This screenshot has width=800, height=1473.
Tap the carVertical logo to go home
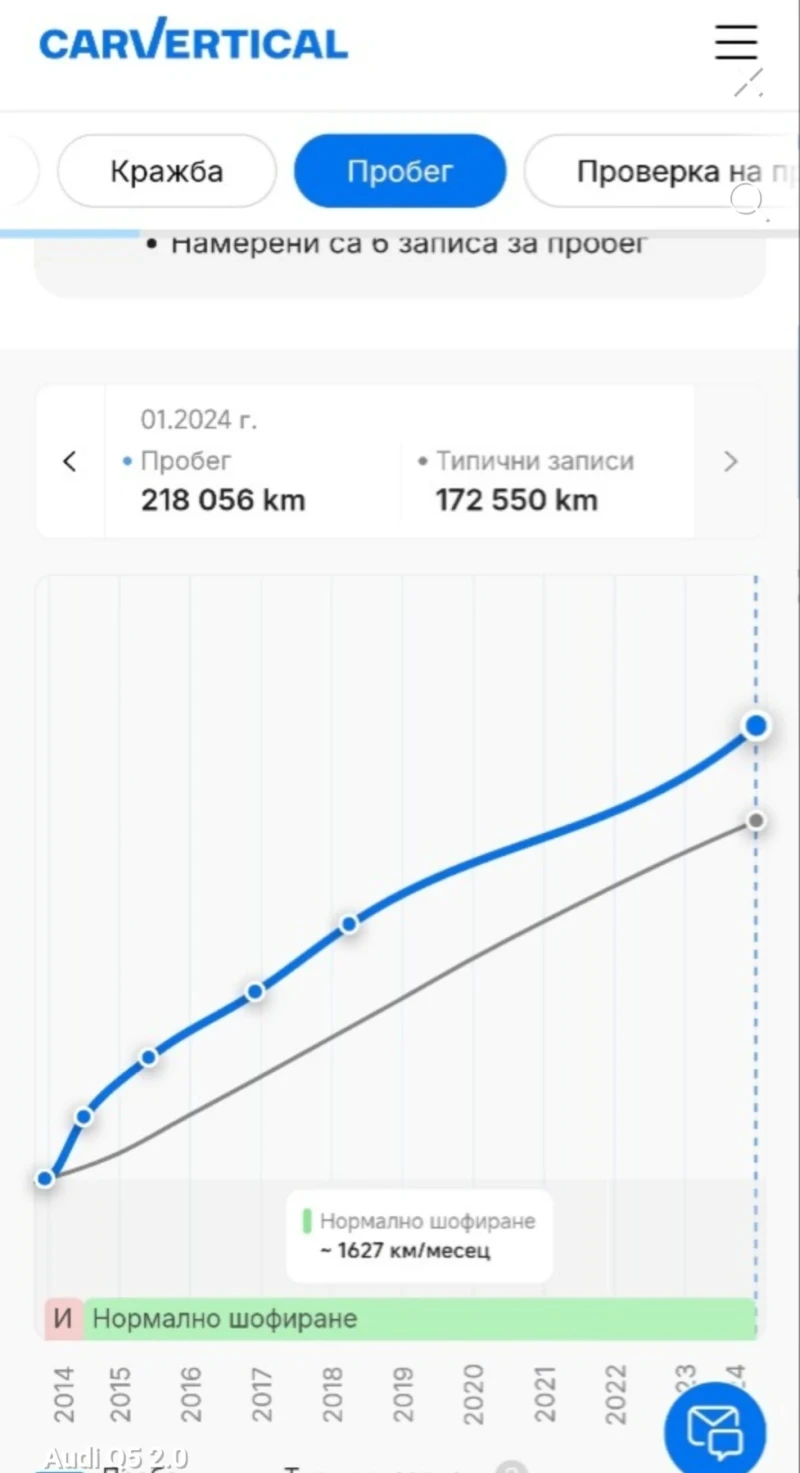pos(194,44)
